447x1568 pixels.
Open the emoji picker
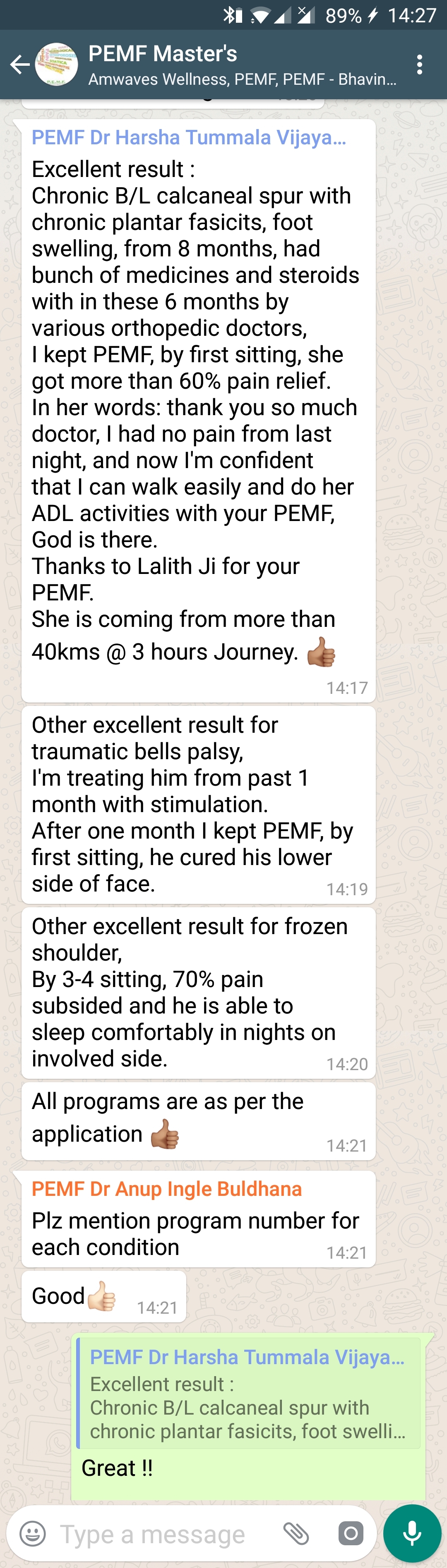tap(33, 1533)
